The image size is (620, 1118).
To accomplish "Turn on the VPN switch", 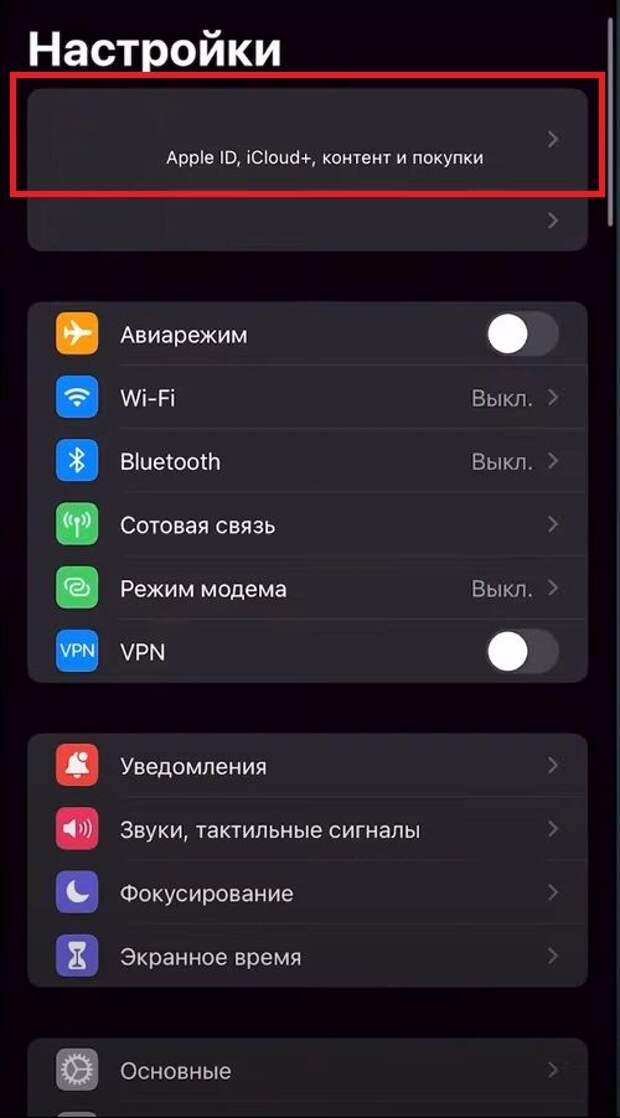I will pyautogui.click(x=522, y=652).
